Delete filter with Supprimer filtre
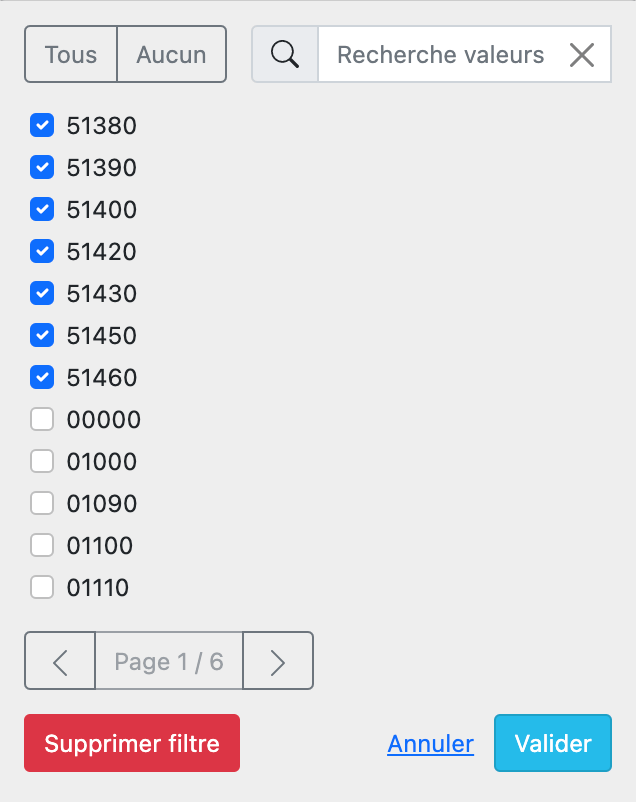636x802 pixels. coord(132,743)
